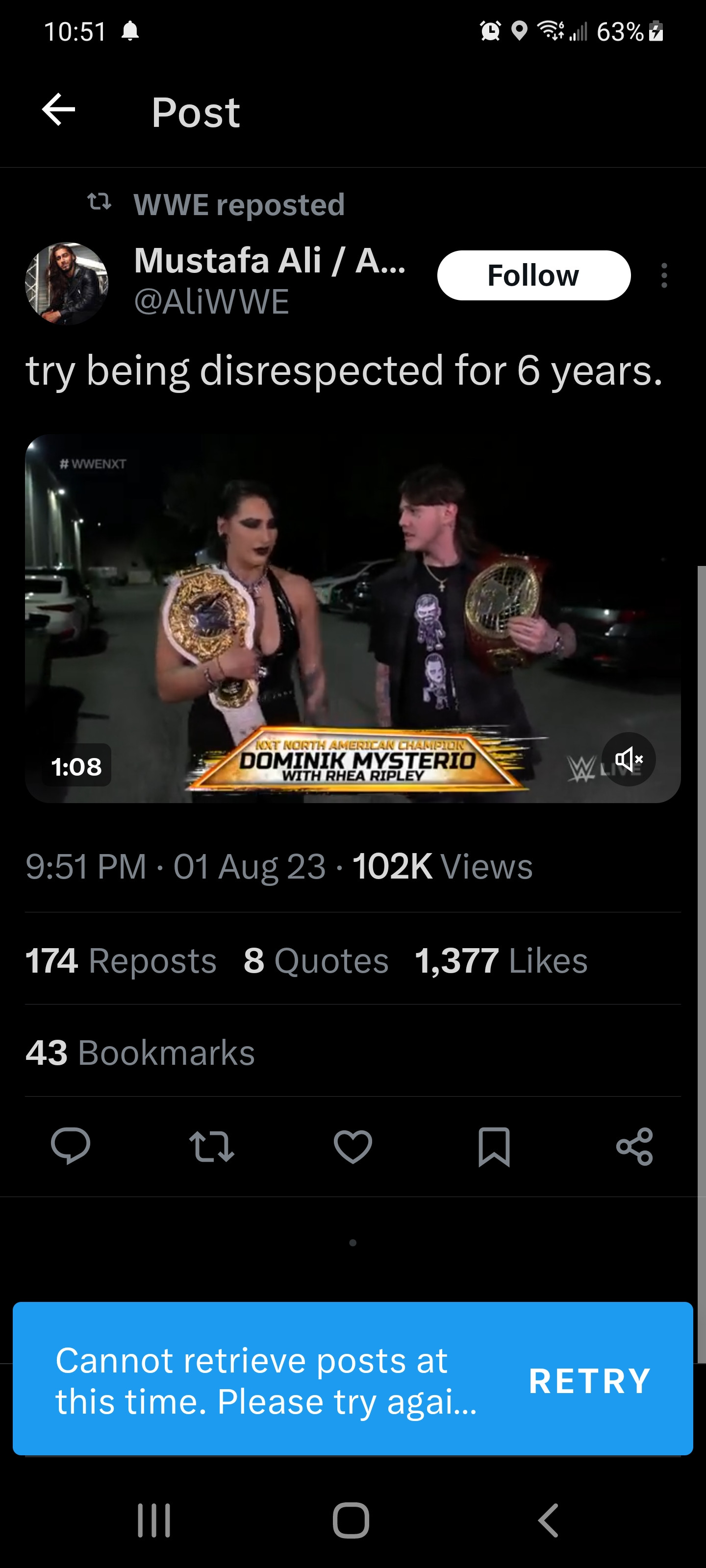This screenshot has height=1568, width=706.
Task: Unmute the video sound
Action: click(x=629, y=759)
